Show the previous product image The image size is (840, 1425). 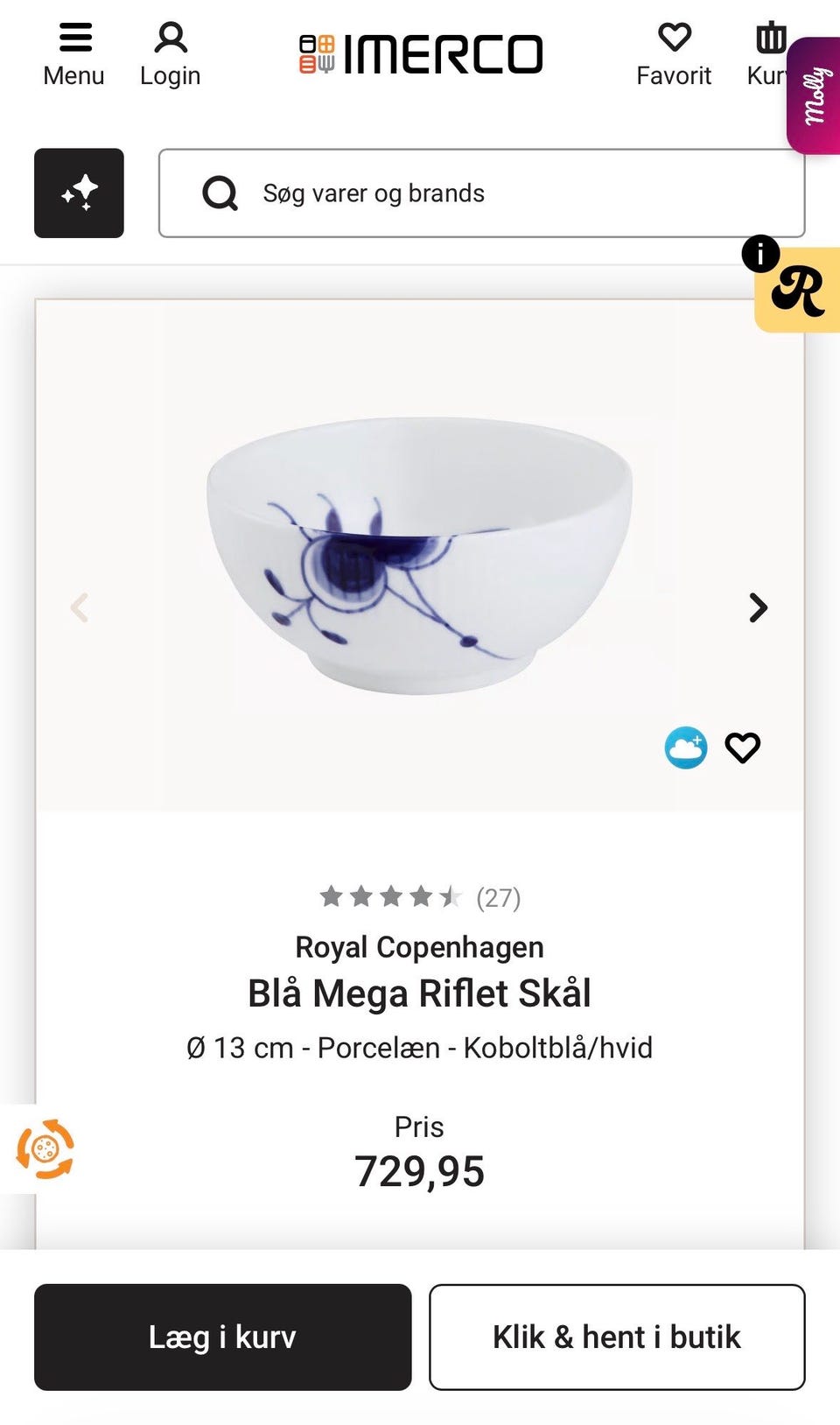point(80,607)
